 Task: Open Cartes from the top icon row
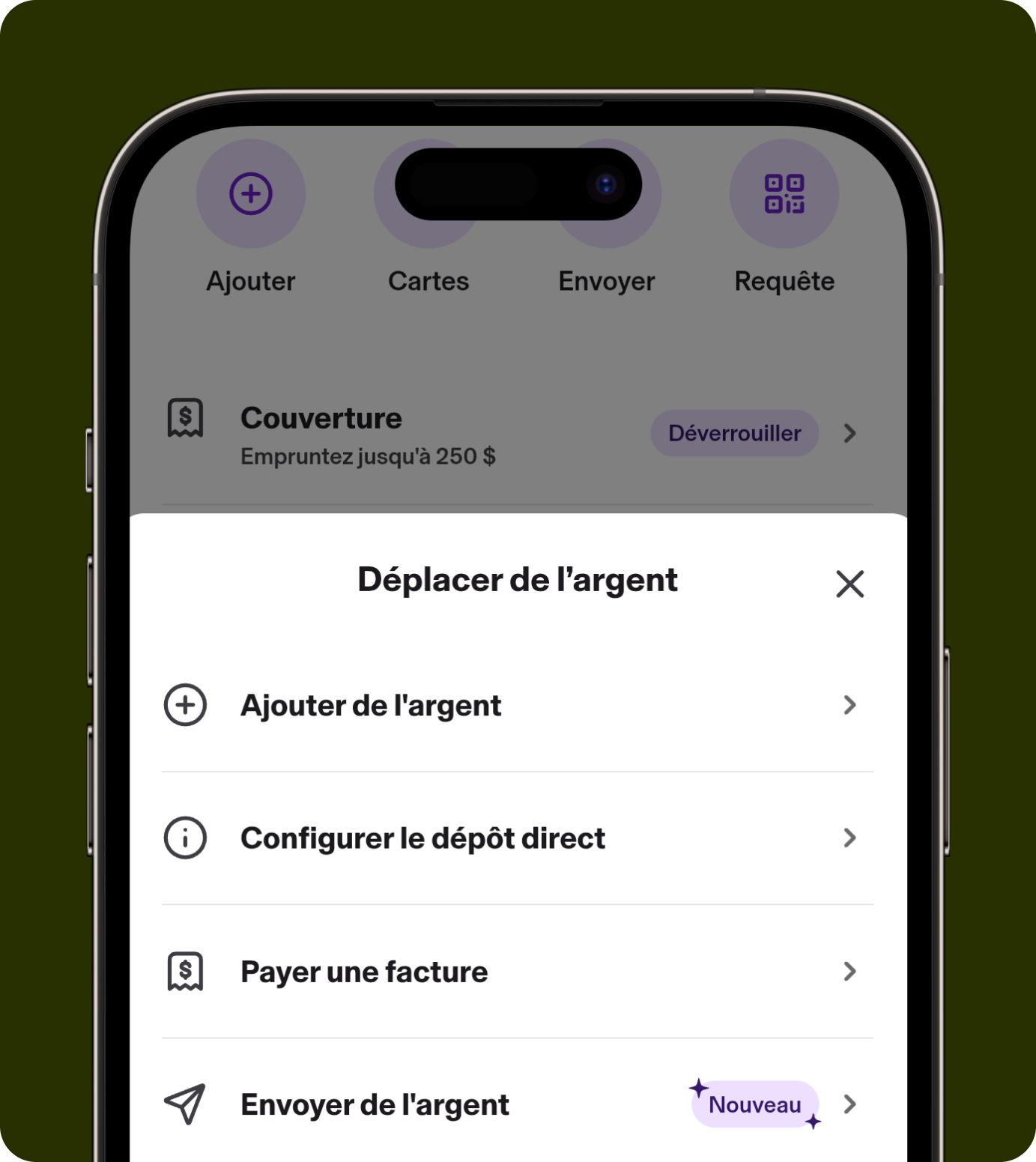pyautogui.click(x=428, y=193)
